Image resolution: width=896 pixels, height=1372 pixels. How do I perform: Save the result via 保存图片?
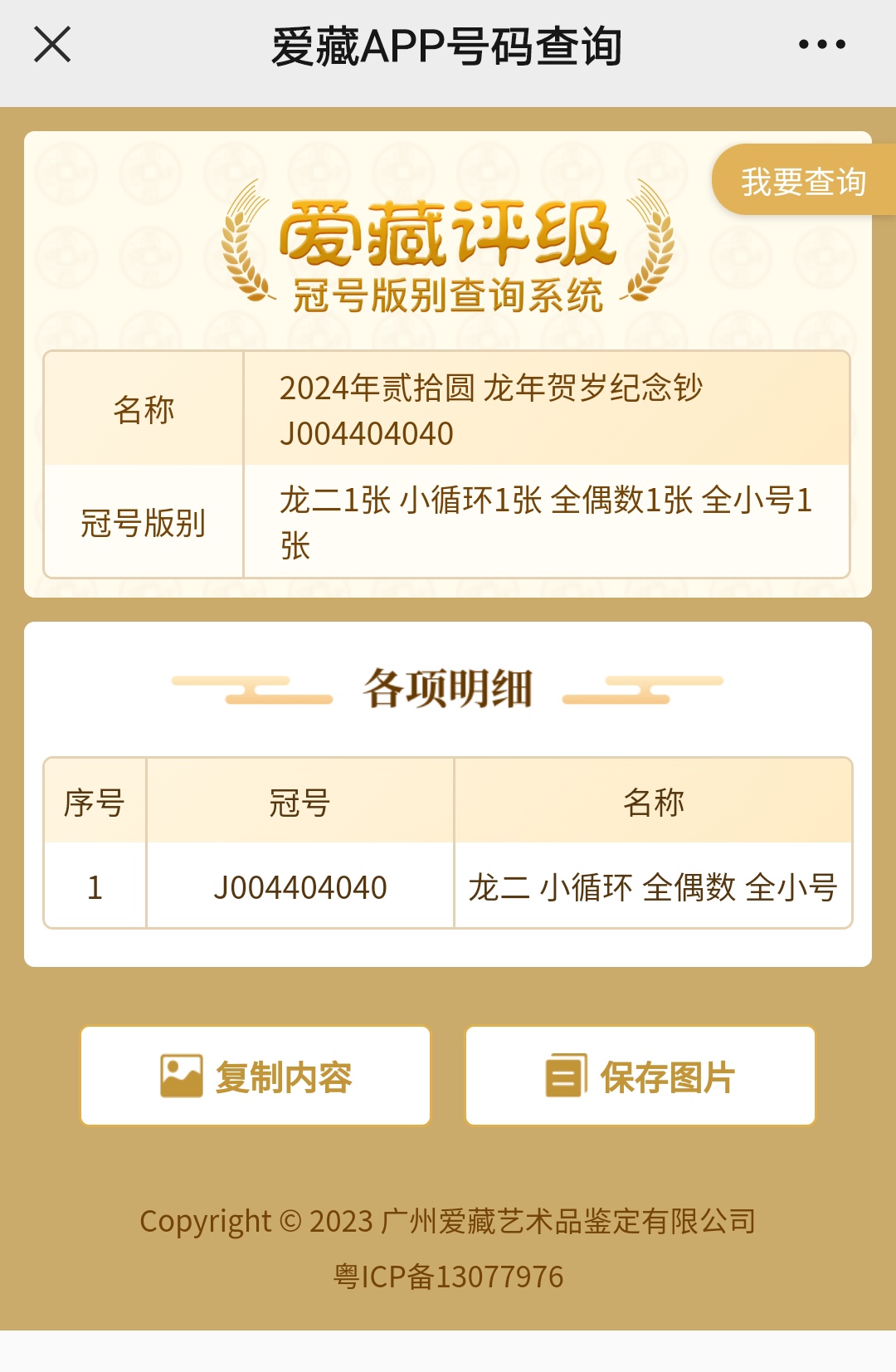coord(640,1077)
